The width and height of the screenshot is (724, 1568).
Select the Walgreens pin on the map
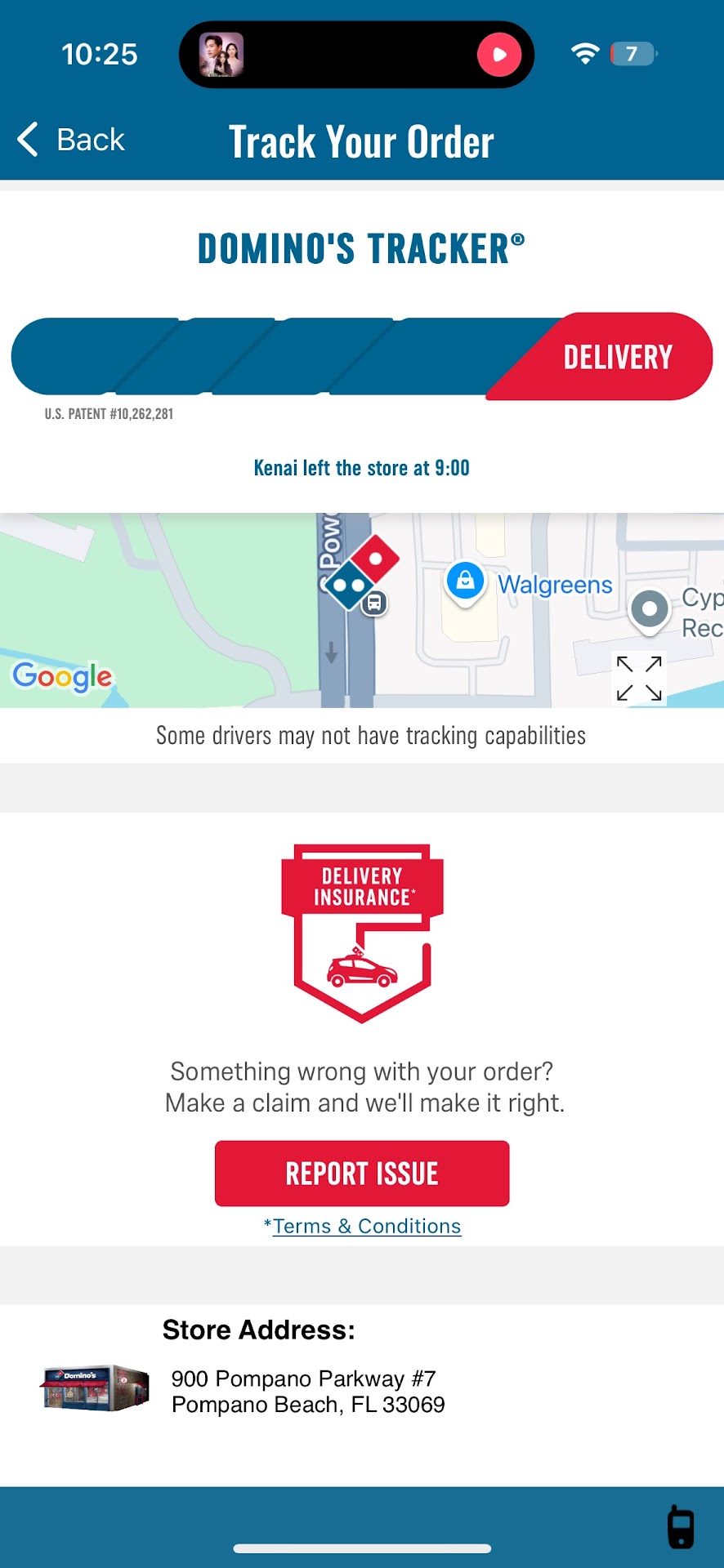(465, 581)
